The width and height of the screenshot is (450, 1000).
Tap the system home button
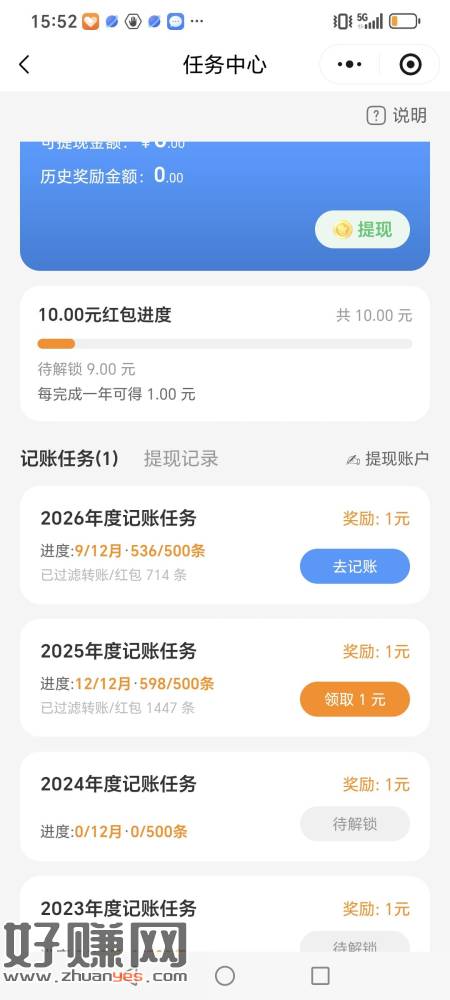225,976
